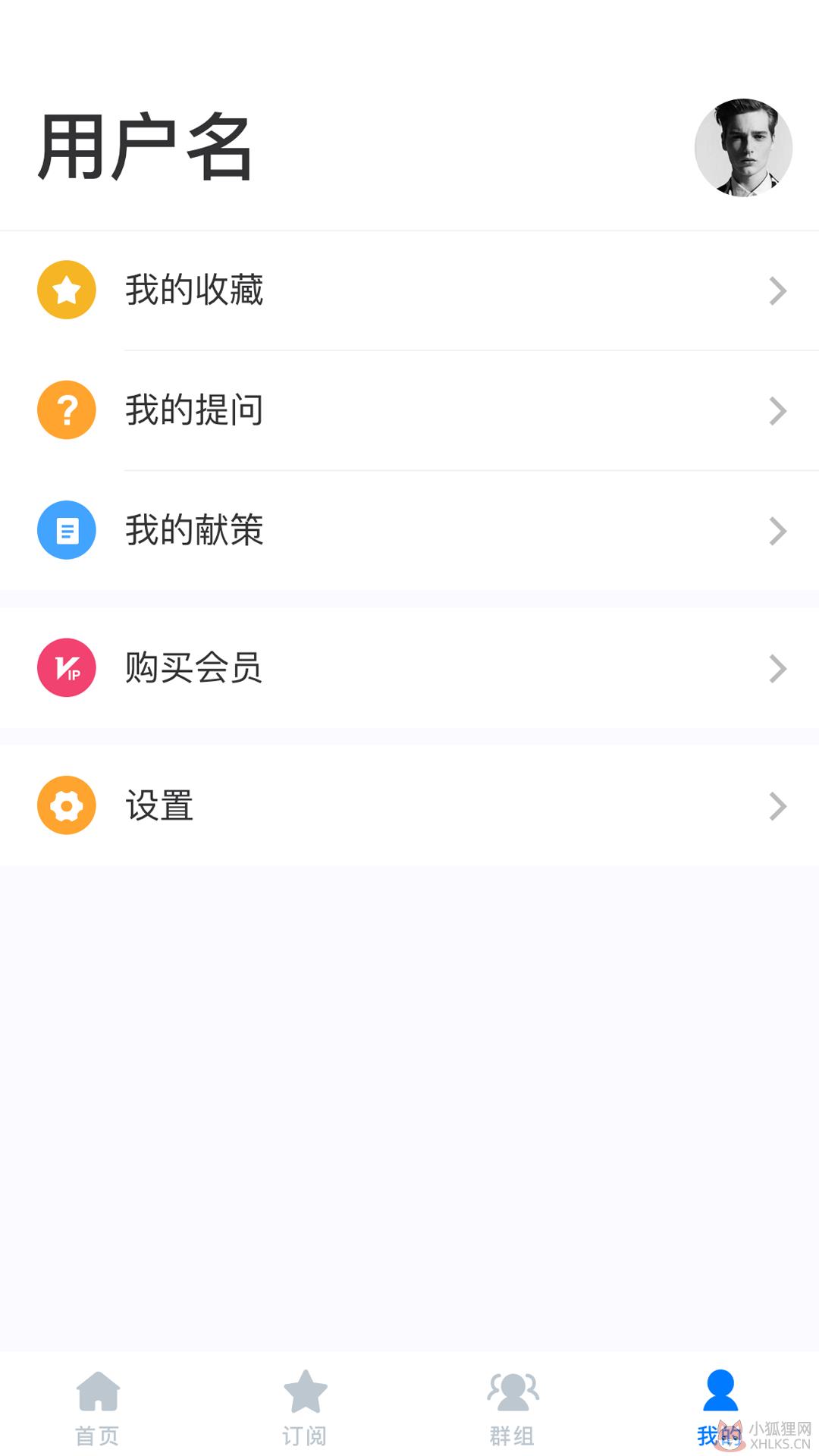Image resolution: width=819 pixels, height=1456 pixels.
Task: Open 我的提问 questions row
Action: pos(409,410)
